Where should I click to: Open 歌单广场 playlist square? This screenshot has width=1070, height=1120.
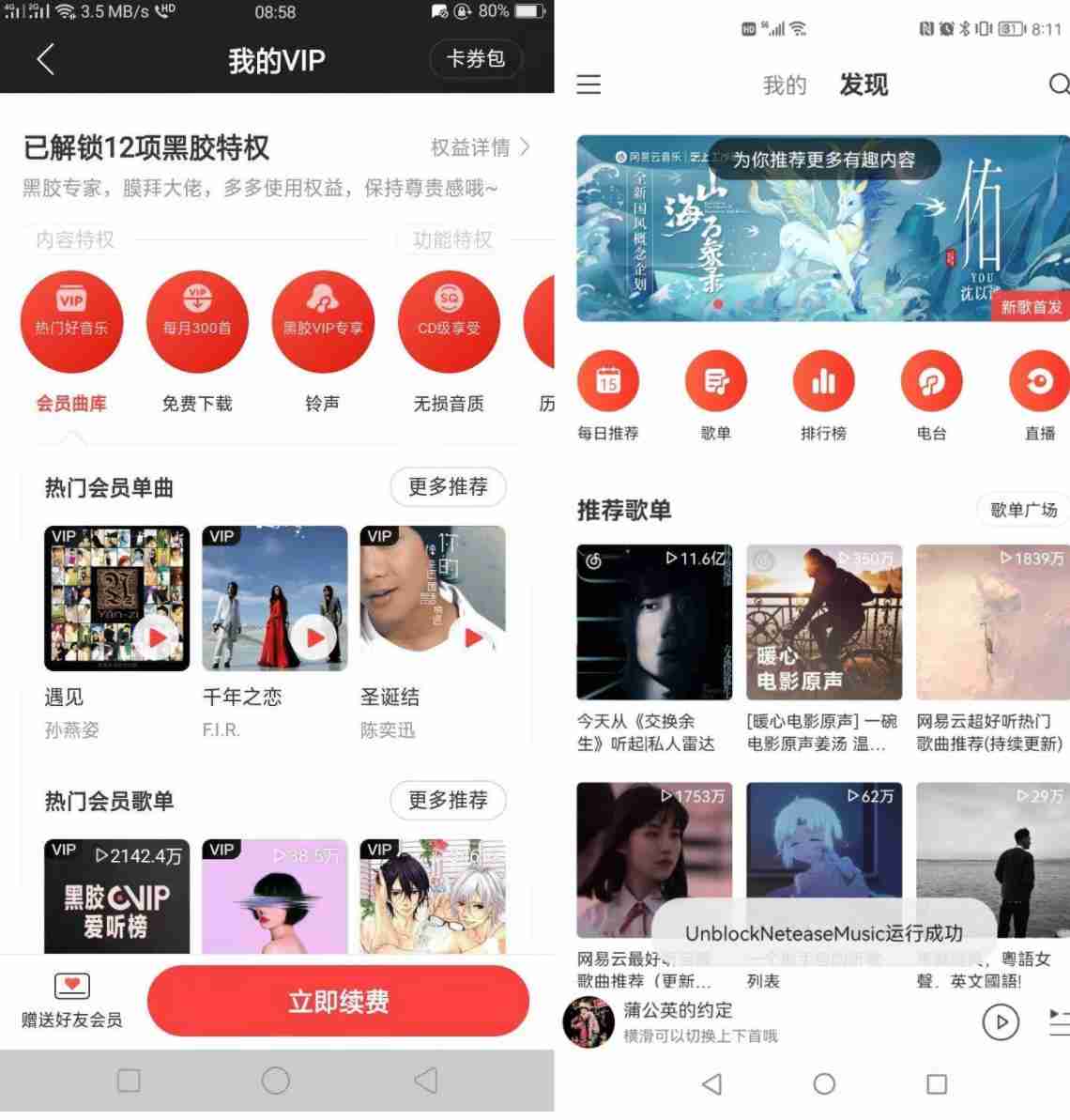(1023, 510)
